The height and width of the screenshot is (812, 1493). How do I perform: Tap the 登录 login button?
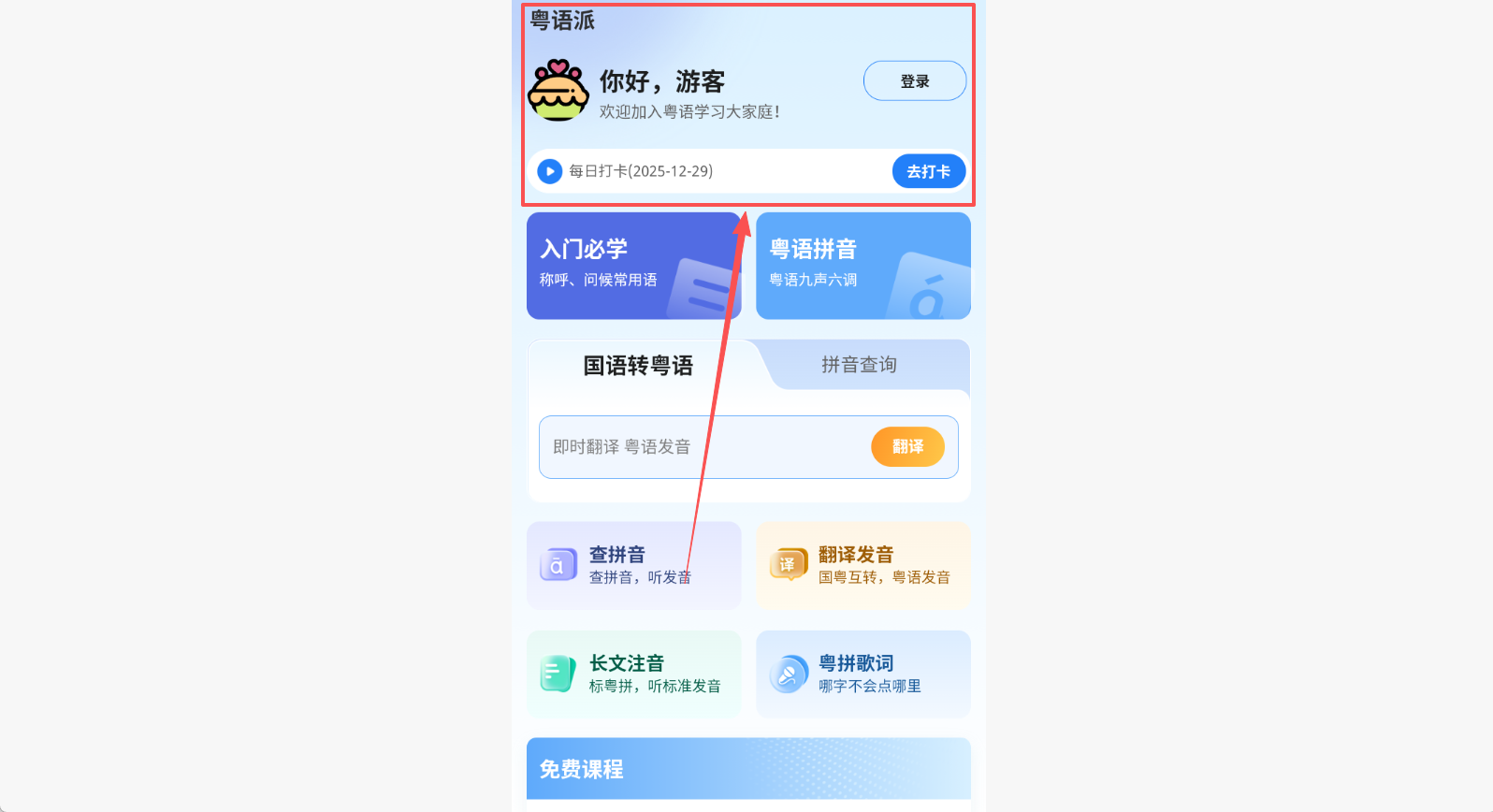click(x=914, y=81)
